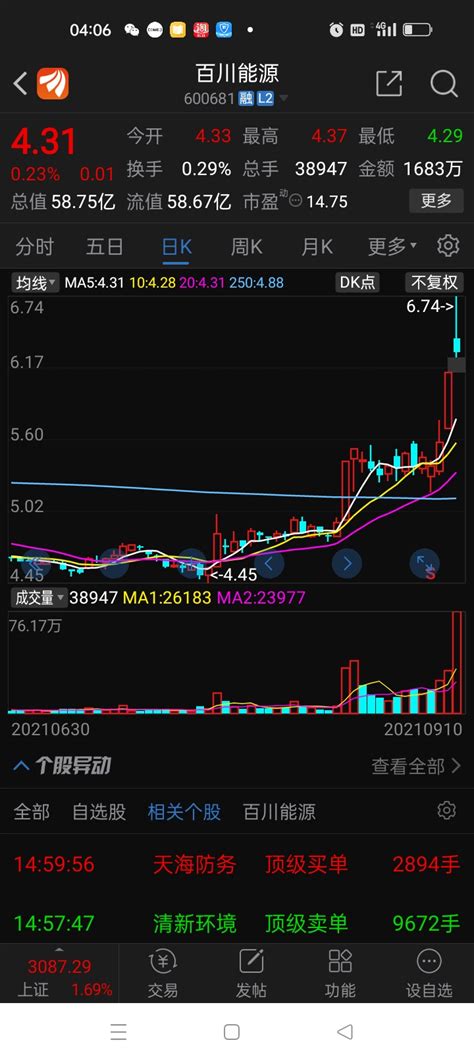Switch to the 分时 chart tab
The width and height of the screenshot is (474, 1061).
(34, 247)
